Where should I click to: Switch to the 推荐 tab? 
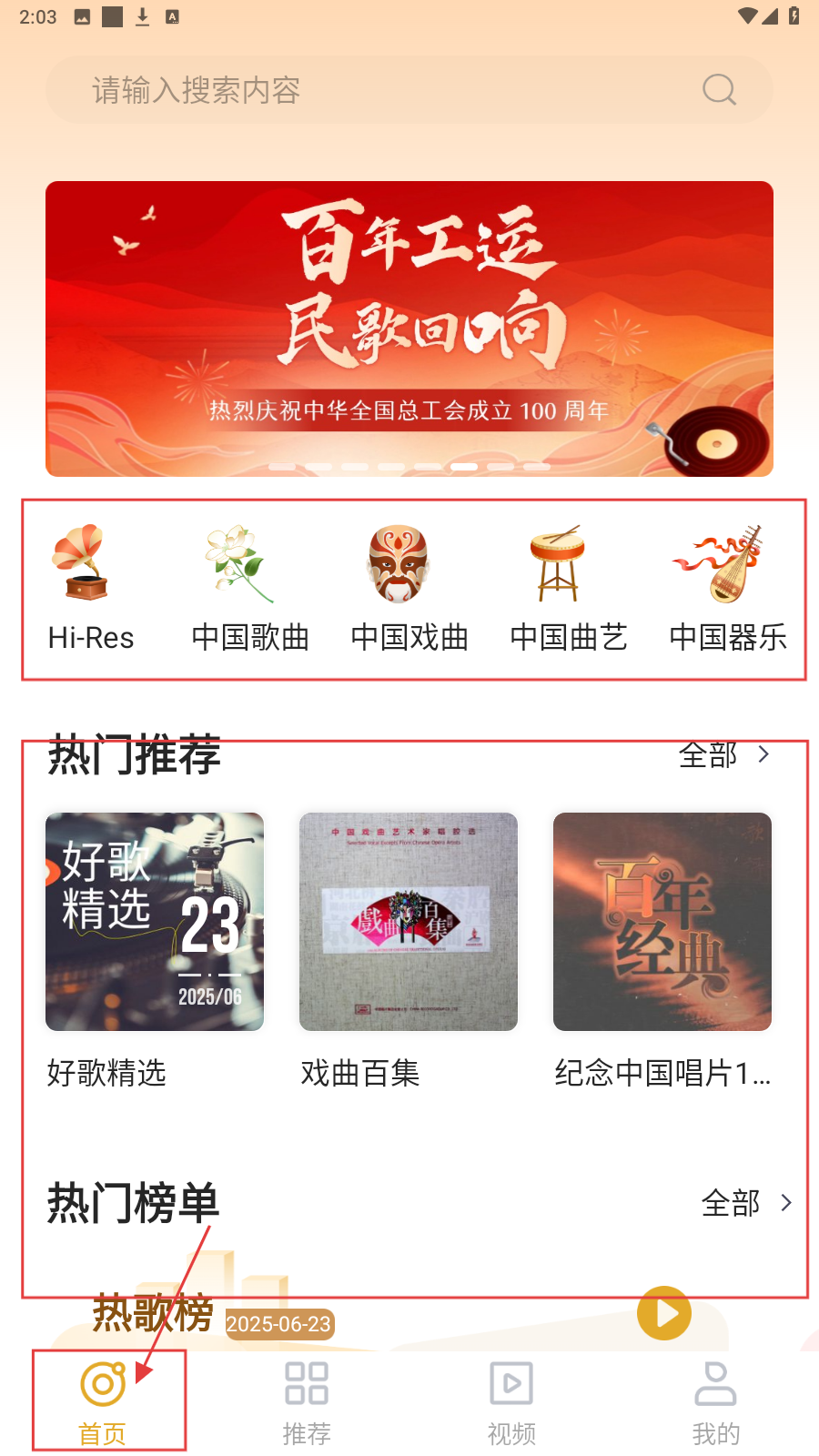pyautogui.click(x=307, y=1402)
